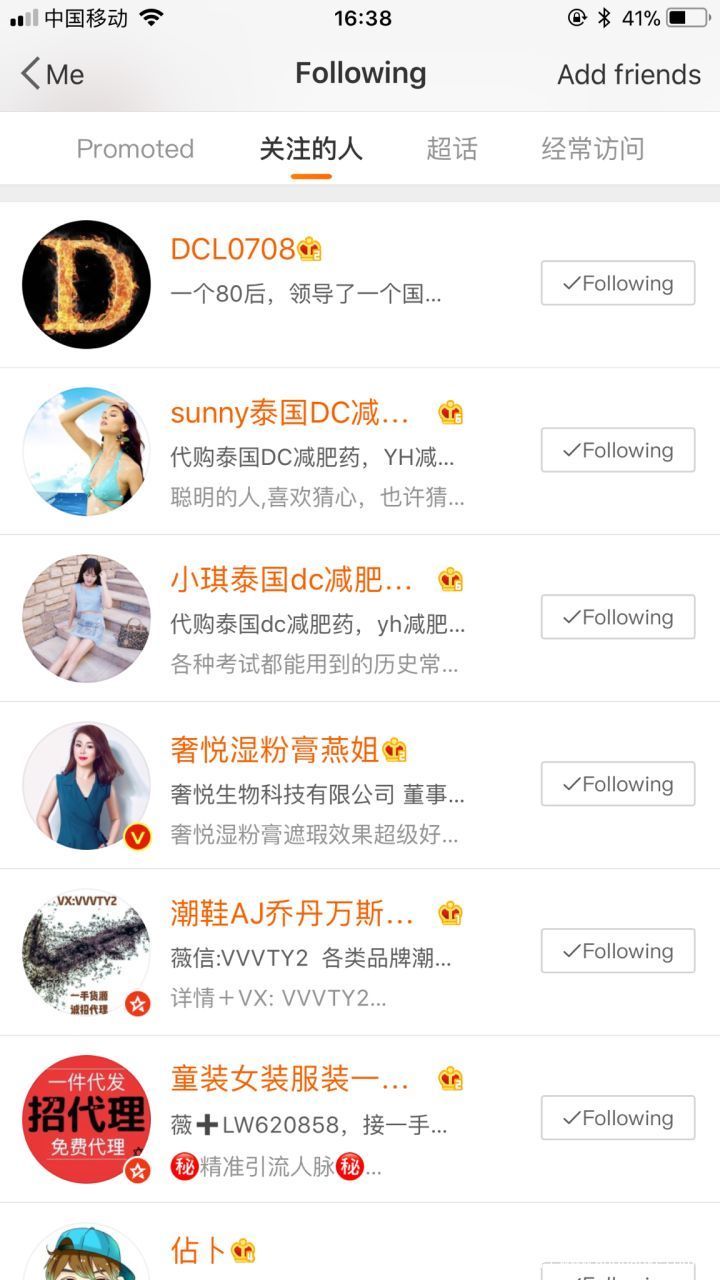Tap Following button beside 潮鞋AJ乔丹万斯
This screenshot has height=1280, width=720.
[x=618, y=951]
